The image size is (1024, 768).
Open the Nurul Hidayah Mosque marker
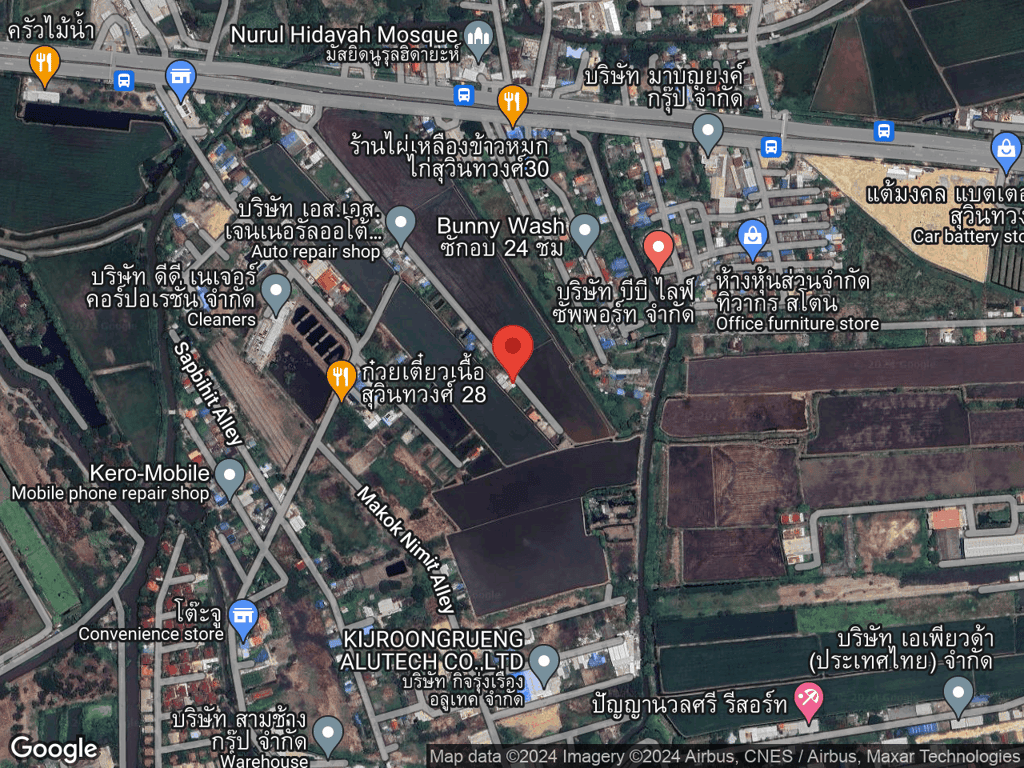(479, 39)
